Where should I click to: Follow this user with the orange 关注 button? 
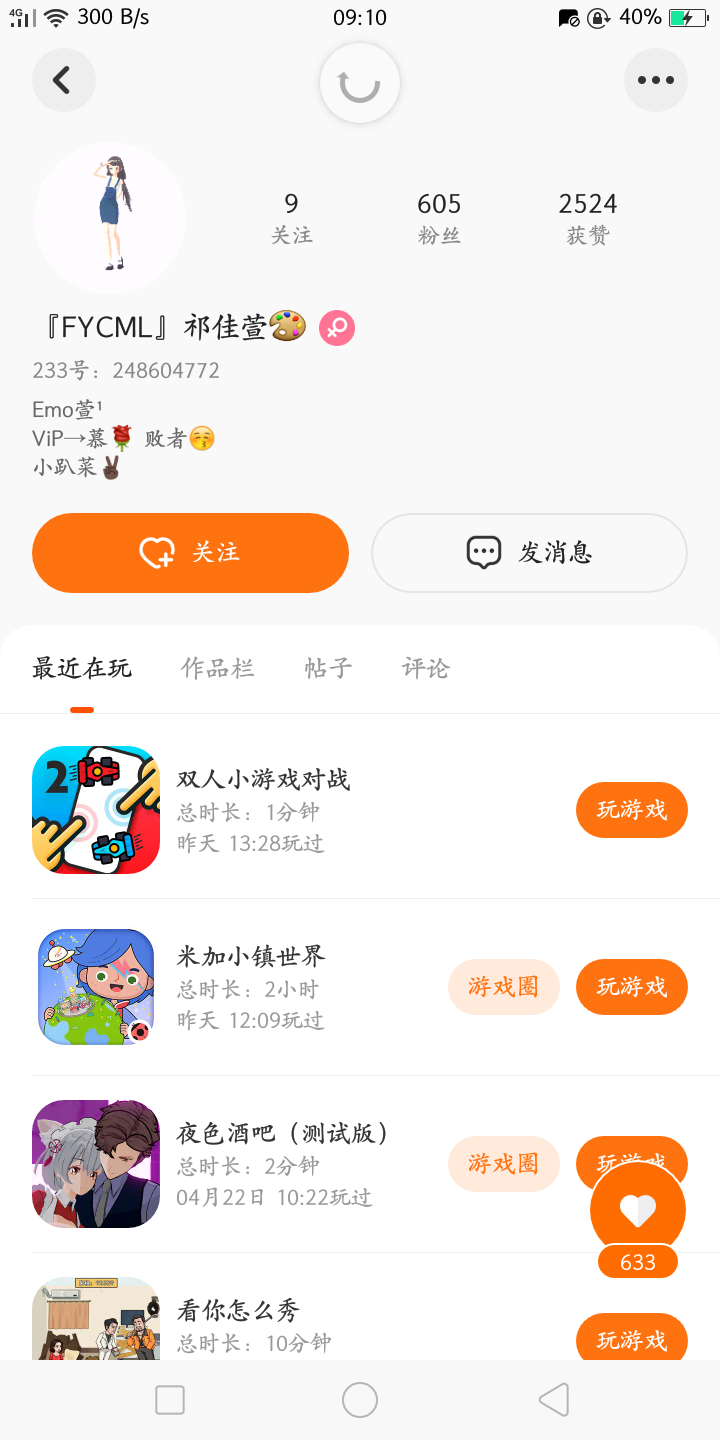(x=190, y=552)
